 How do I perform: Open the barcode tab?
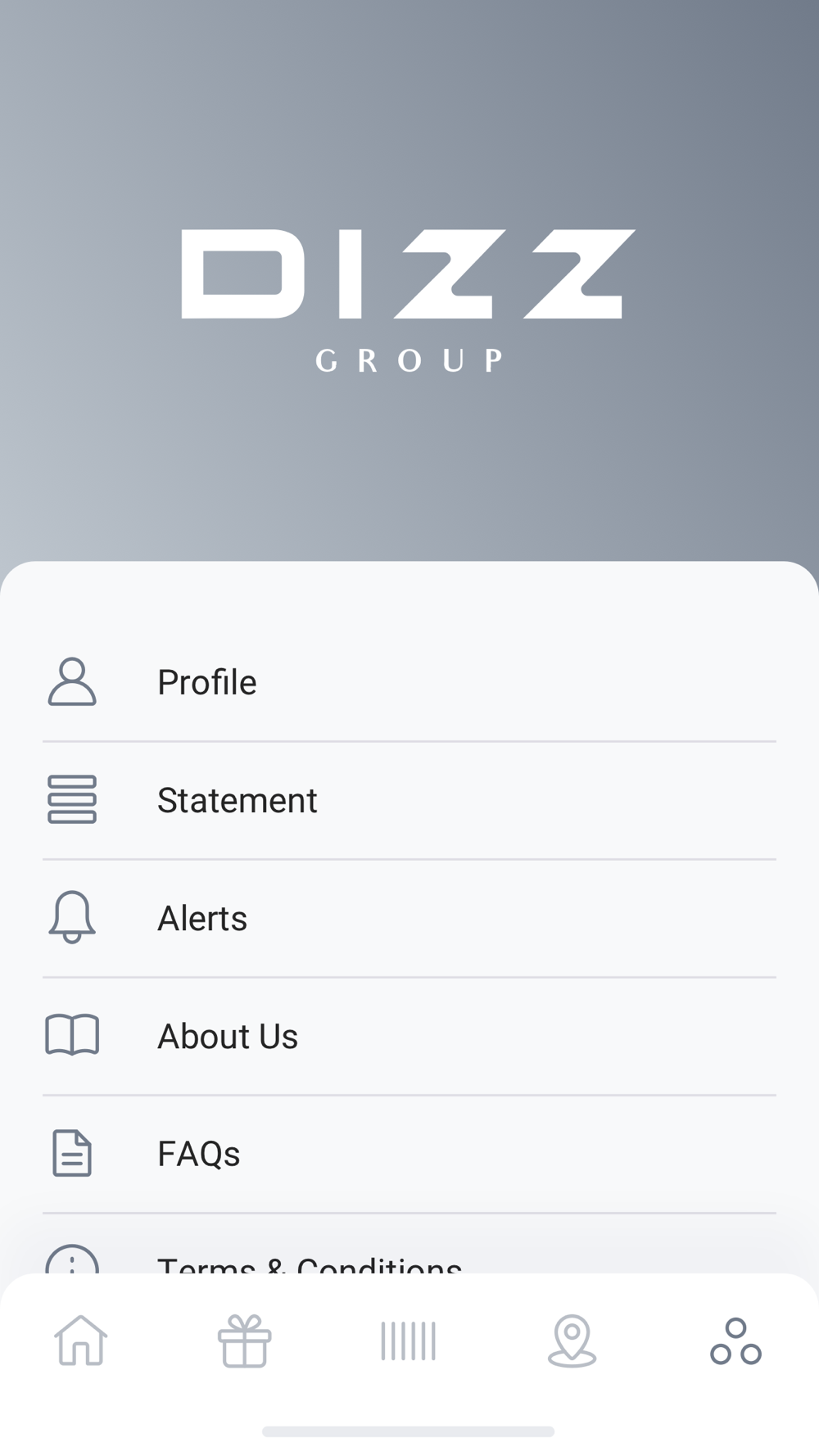408,1341
